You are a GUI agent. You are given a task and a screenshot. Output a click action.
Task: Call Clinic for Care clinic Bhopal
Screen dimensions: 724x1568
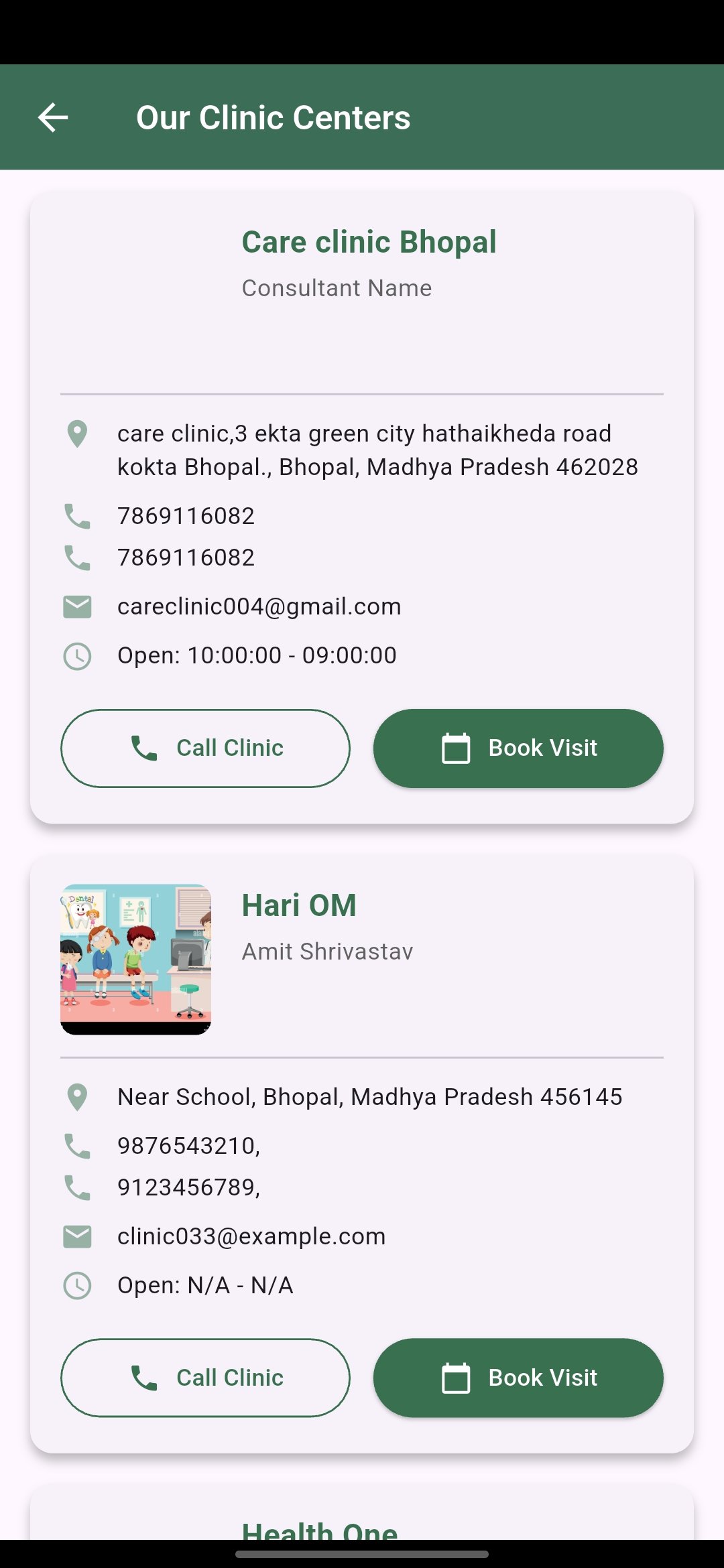[205, 748]
